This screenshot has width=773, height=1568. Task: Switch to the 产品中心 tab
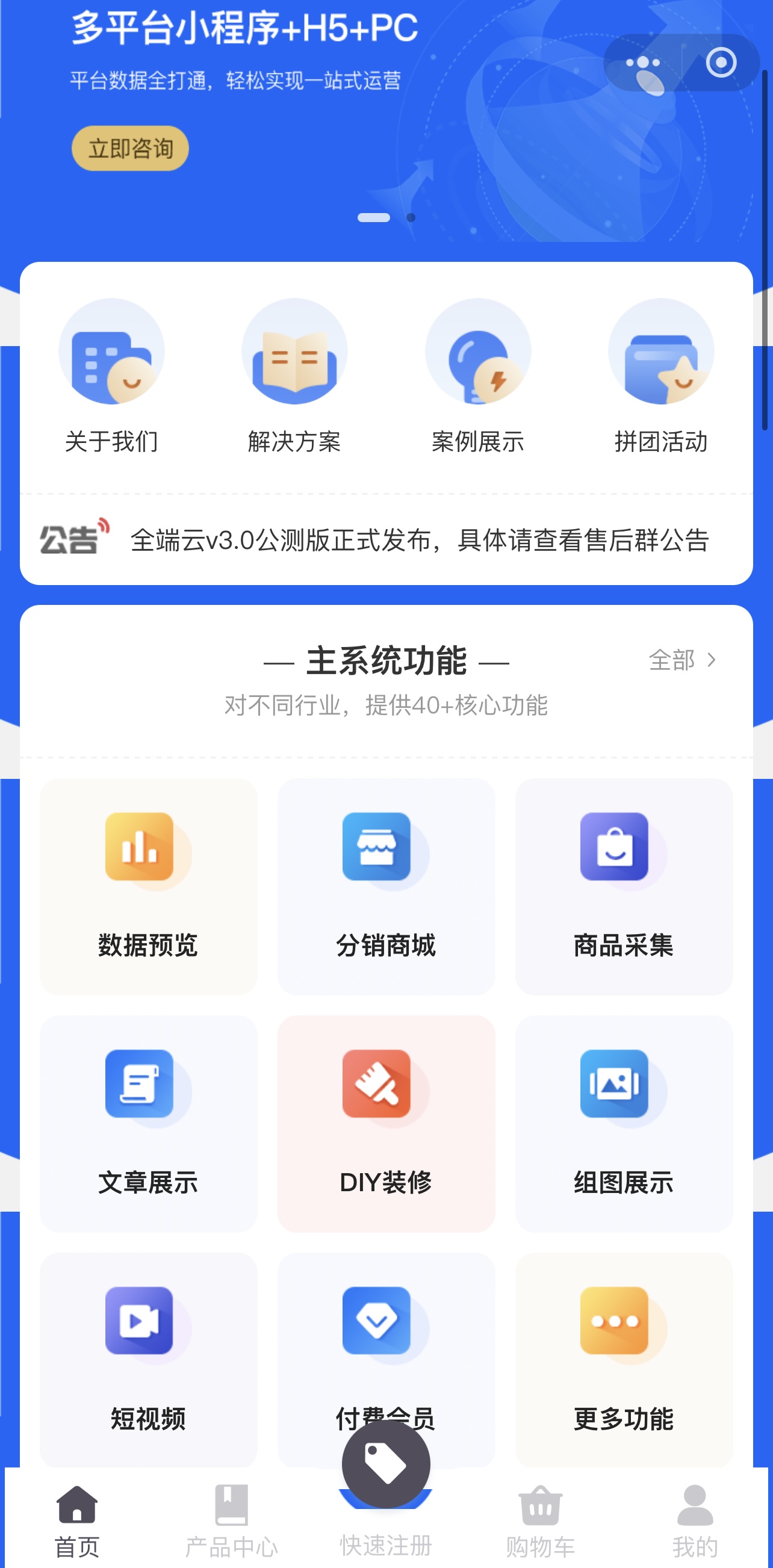pyautogui.click(x=231, y=1519)
